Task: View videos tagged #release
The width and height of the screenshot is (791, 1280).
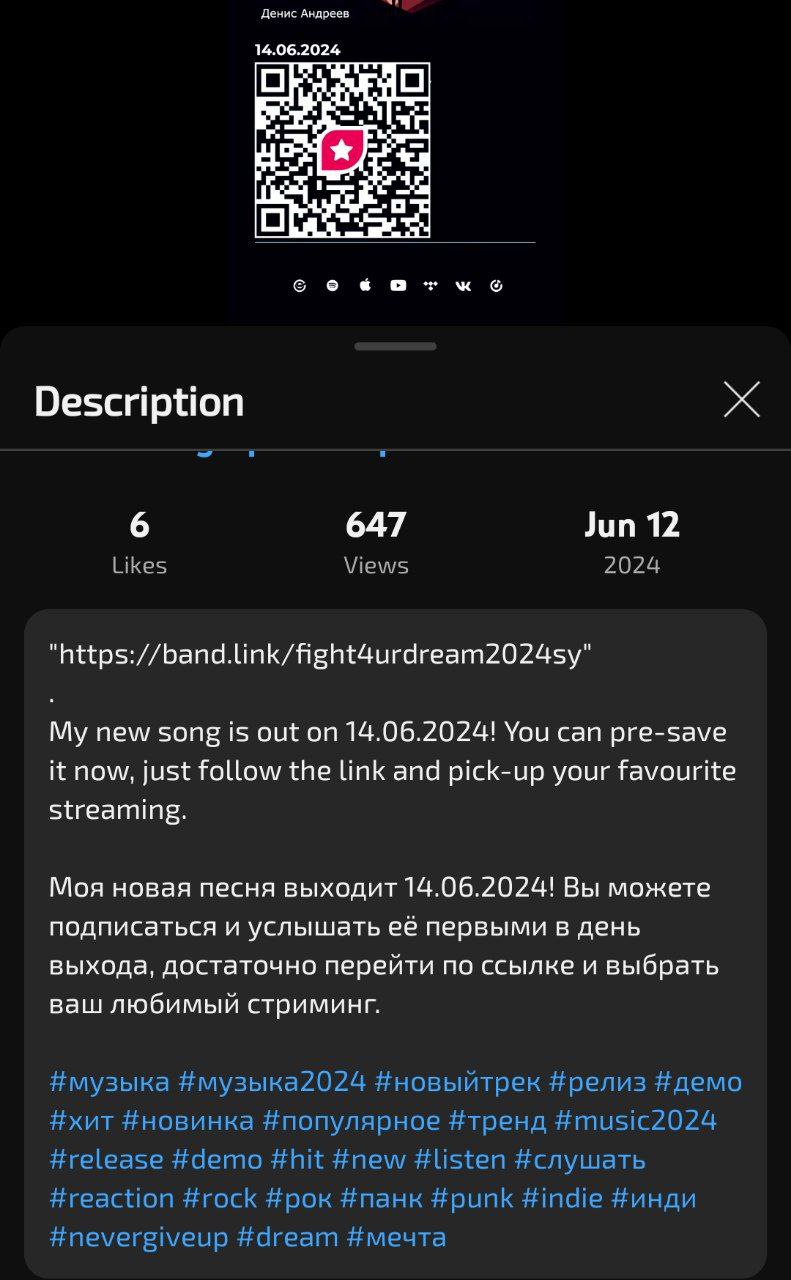Action: 106,1160
